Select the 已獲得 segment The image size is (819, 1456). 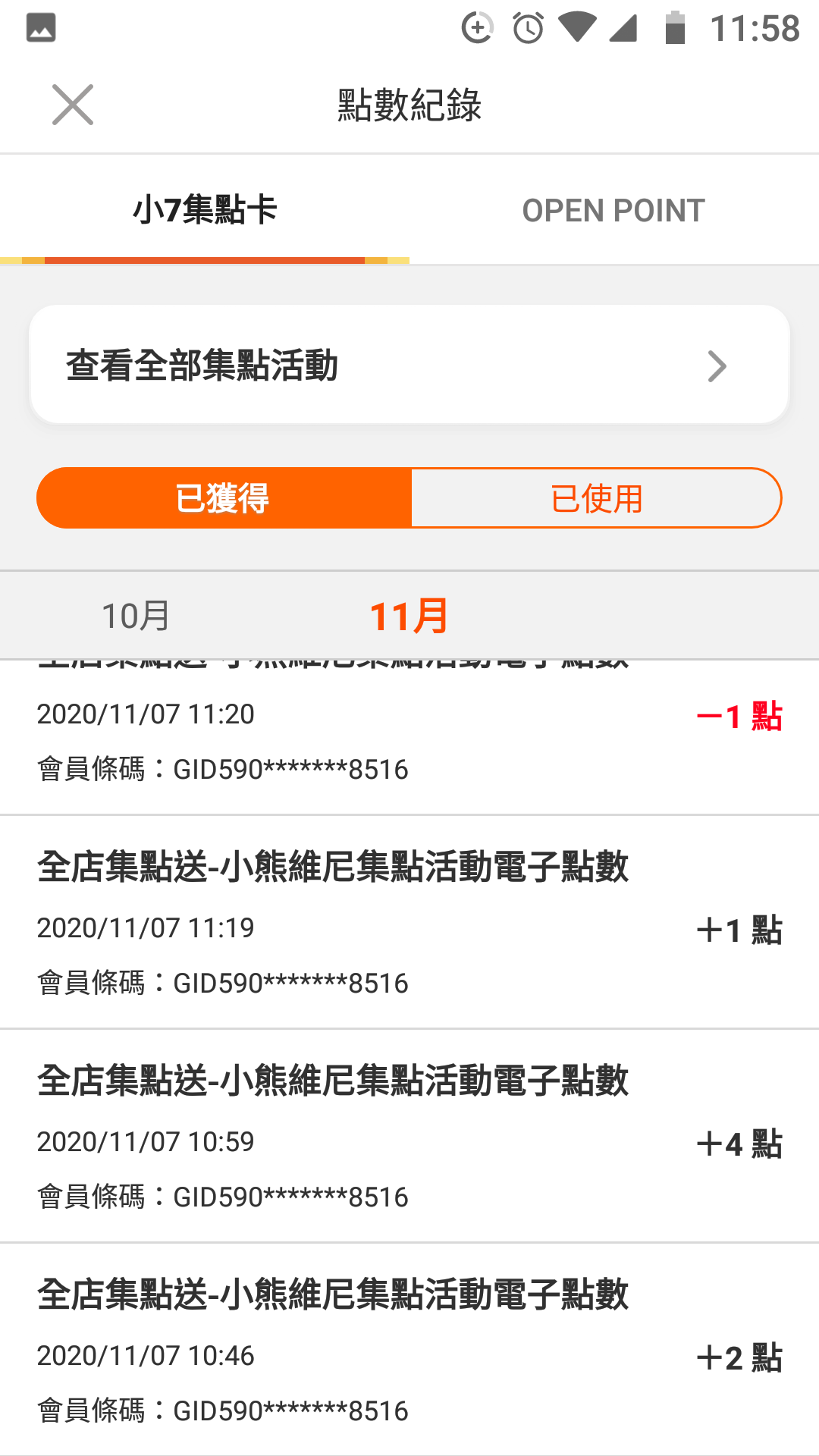tap(224, 498)
